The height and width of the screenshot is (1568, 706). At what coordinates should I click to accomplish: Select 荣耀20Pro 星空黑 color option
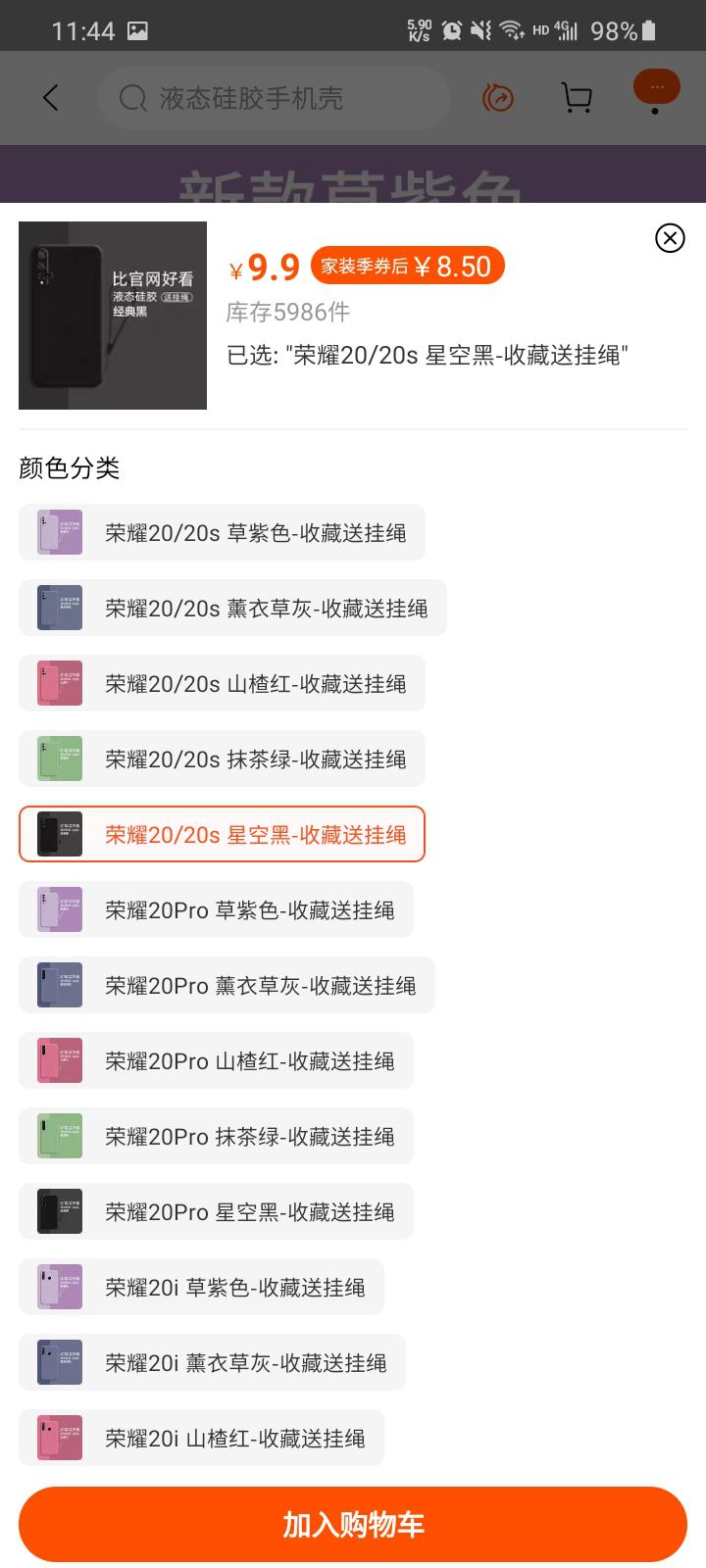218,1211
